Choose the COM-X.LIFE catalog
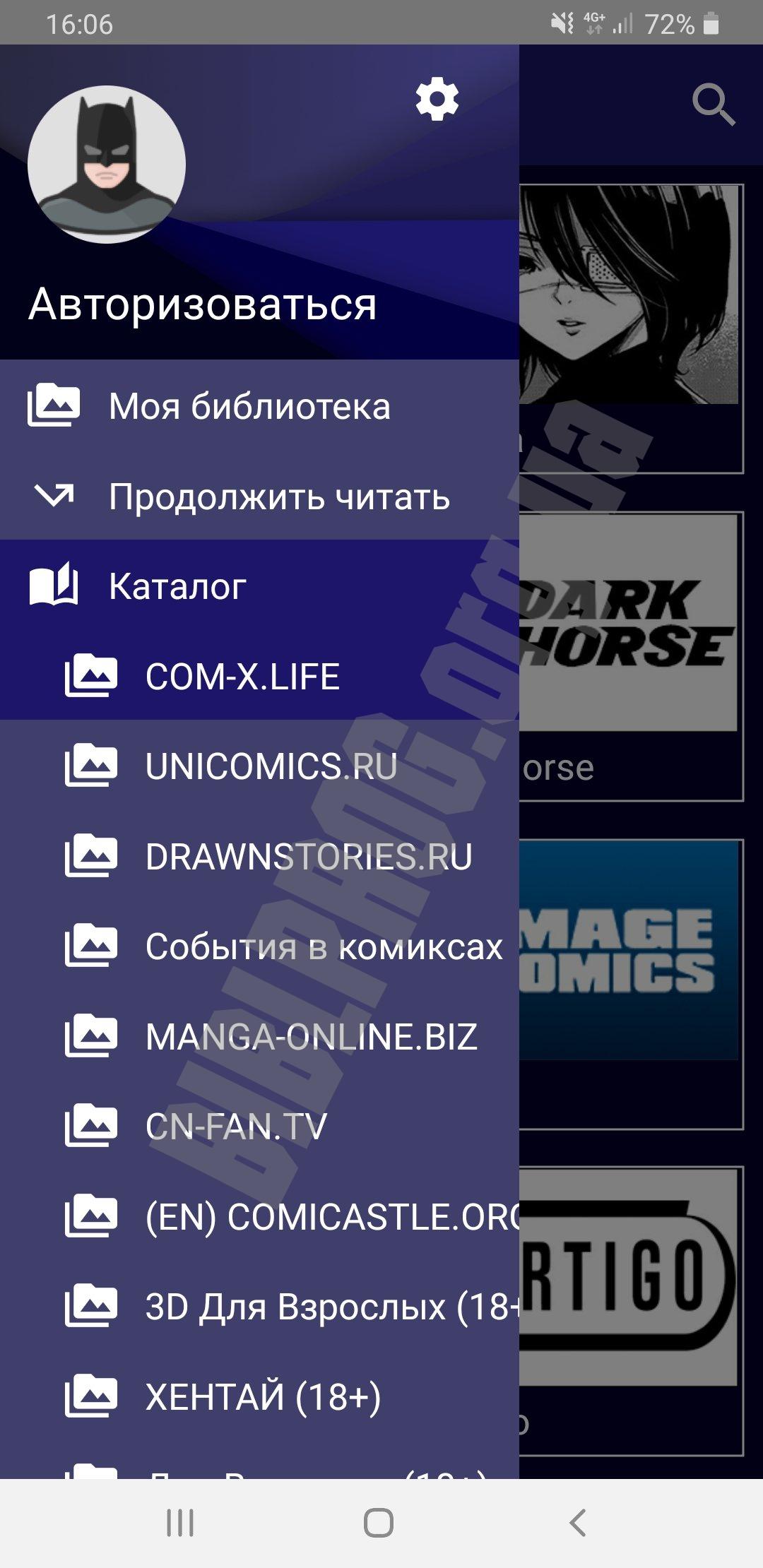763x1568 pixels. tap(242, 677)
